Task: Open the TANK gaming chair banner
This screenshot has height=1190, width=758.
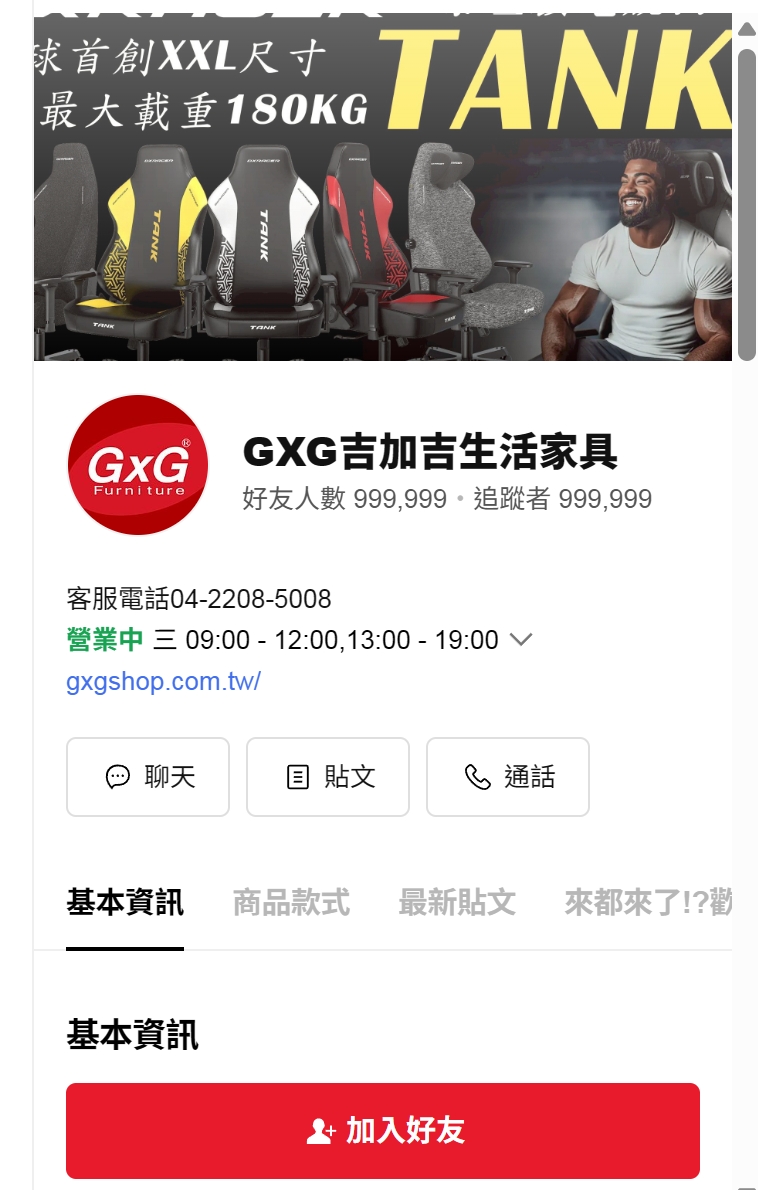Action: [383, 190]
